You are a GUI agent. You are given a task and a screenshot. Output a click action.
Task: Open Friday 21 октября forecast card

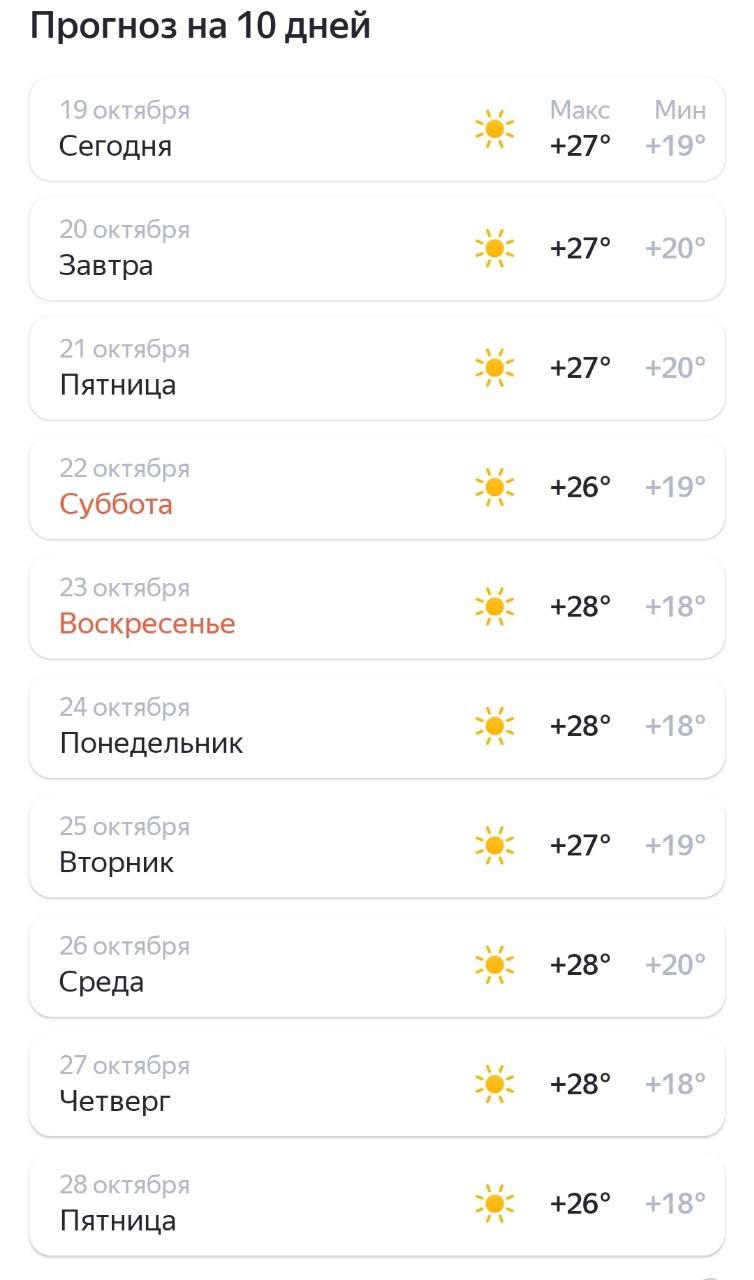(376, 367)
